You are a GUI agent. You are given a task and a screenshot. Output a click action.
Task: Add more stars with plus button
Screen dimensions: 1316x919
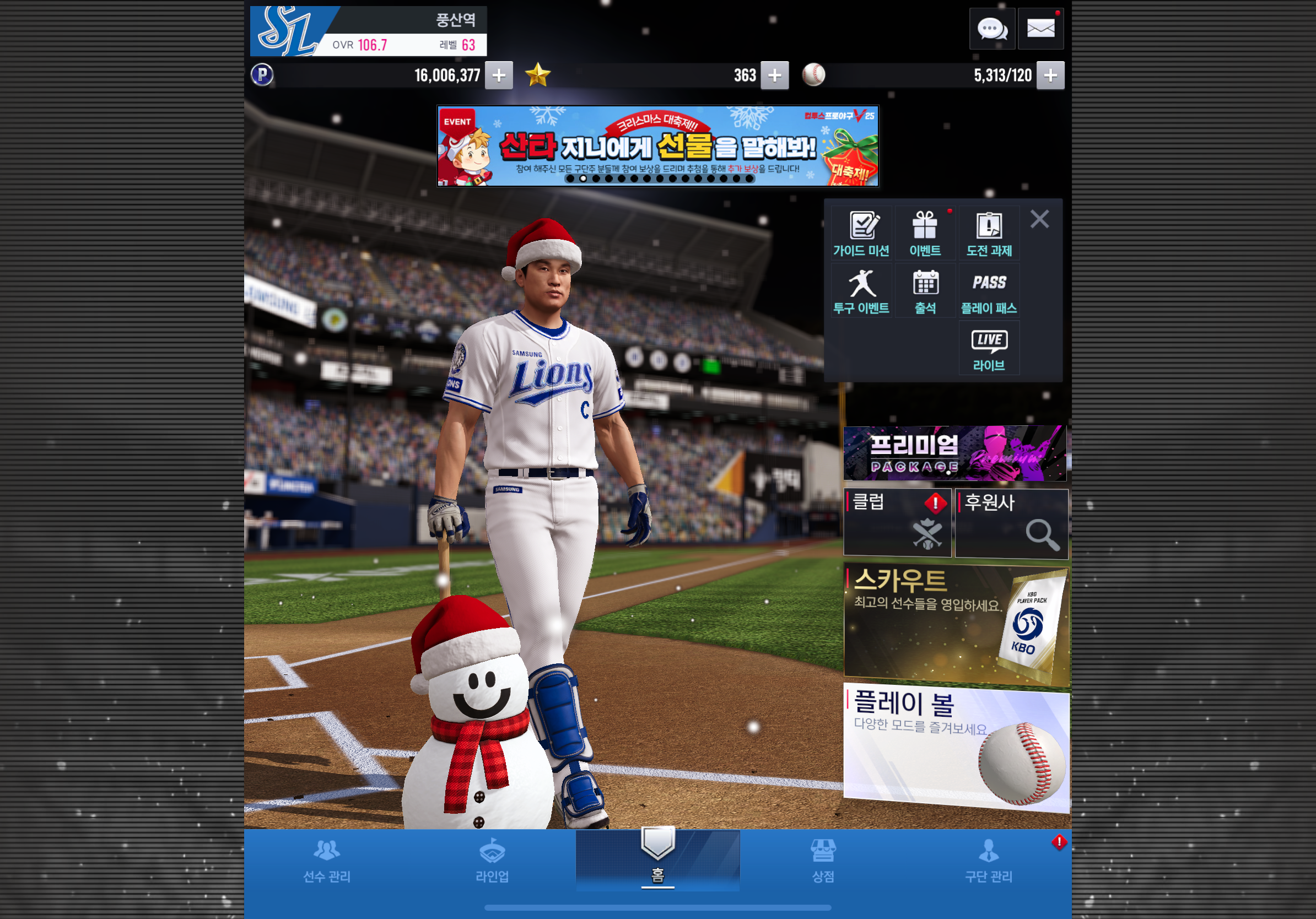[x=774, y=75]
